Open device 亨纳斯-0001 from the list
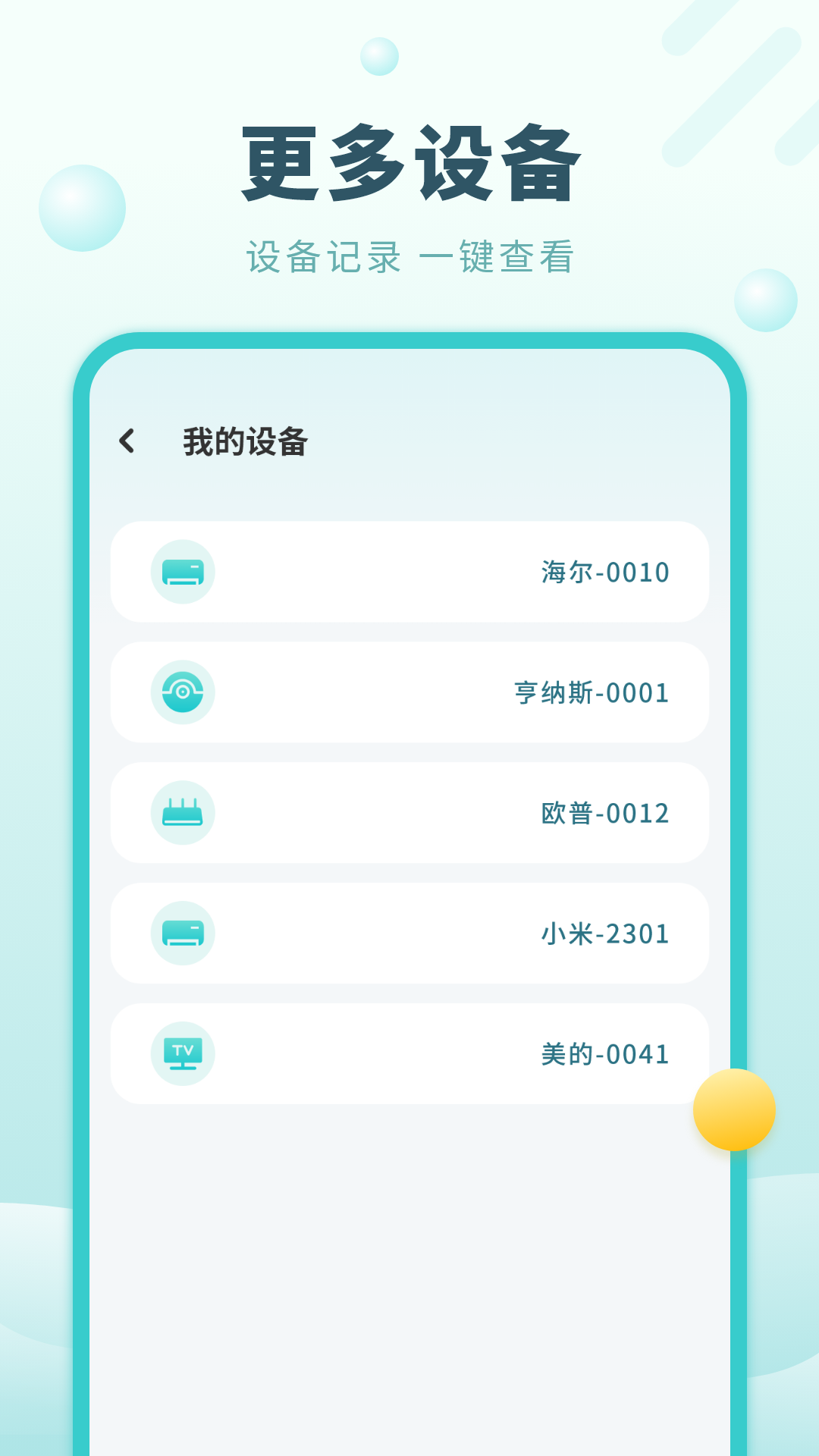The width and height of the screenshot is (819, 1456). pos(409,692)
